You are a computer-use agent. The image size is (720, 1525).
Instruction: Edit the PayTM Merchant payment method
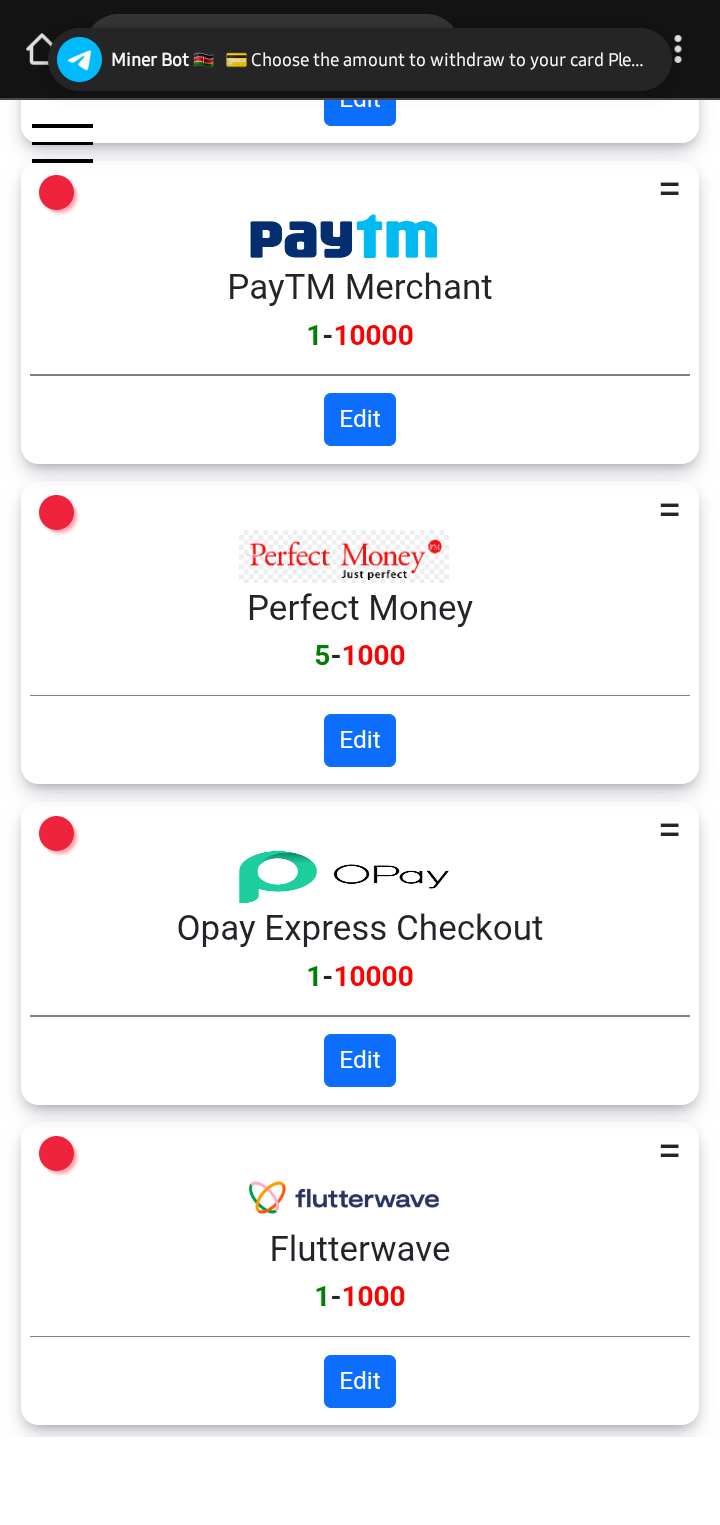coord(359,419)
